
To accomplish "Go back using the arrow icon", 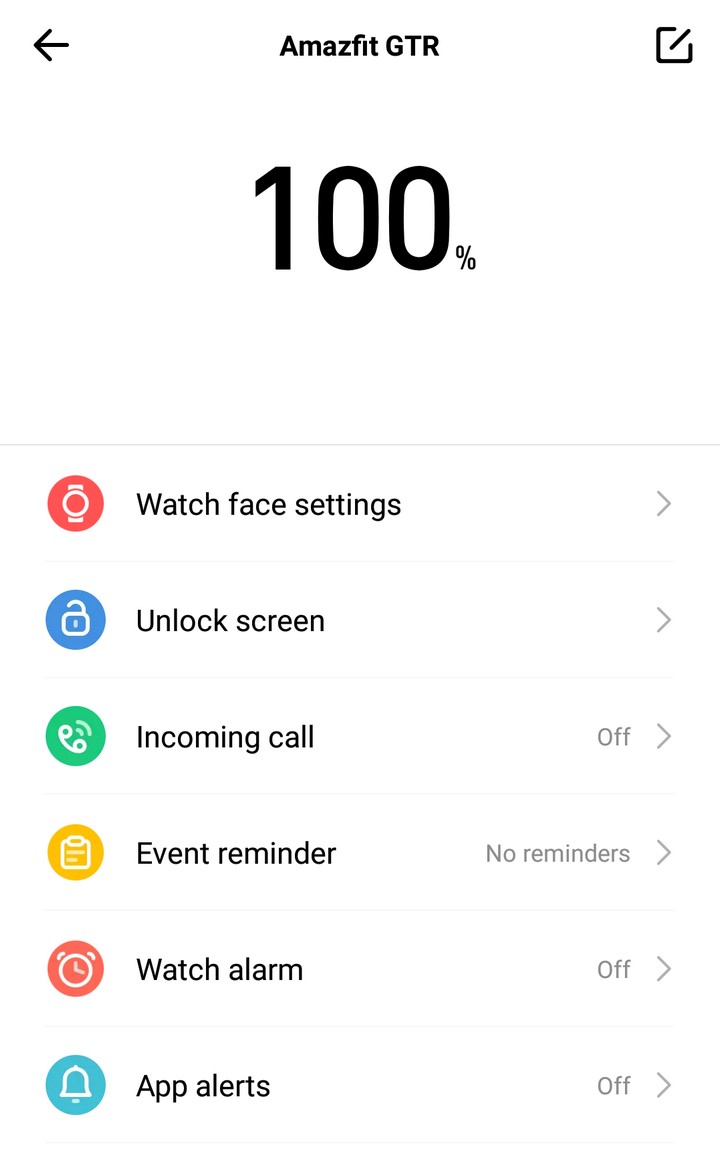I will [51, 45].
